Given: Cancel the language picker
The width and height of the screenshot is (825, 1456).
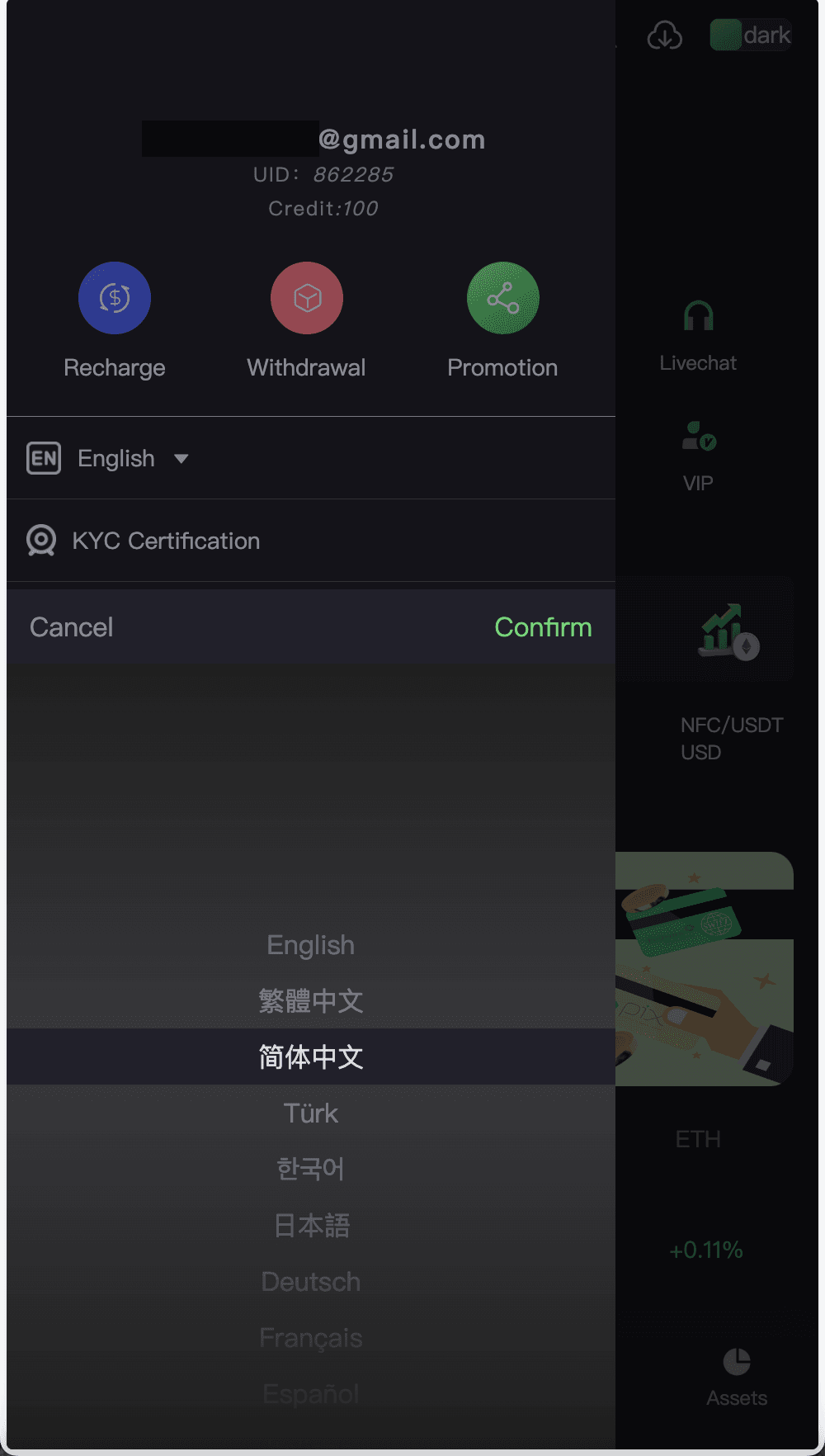Looking at the screenshot, I should click(71, 627).
